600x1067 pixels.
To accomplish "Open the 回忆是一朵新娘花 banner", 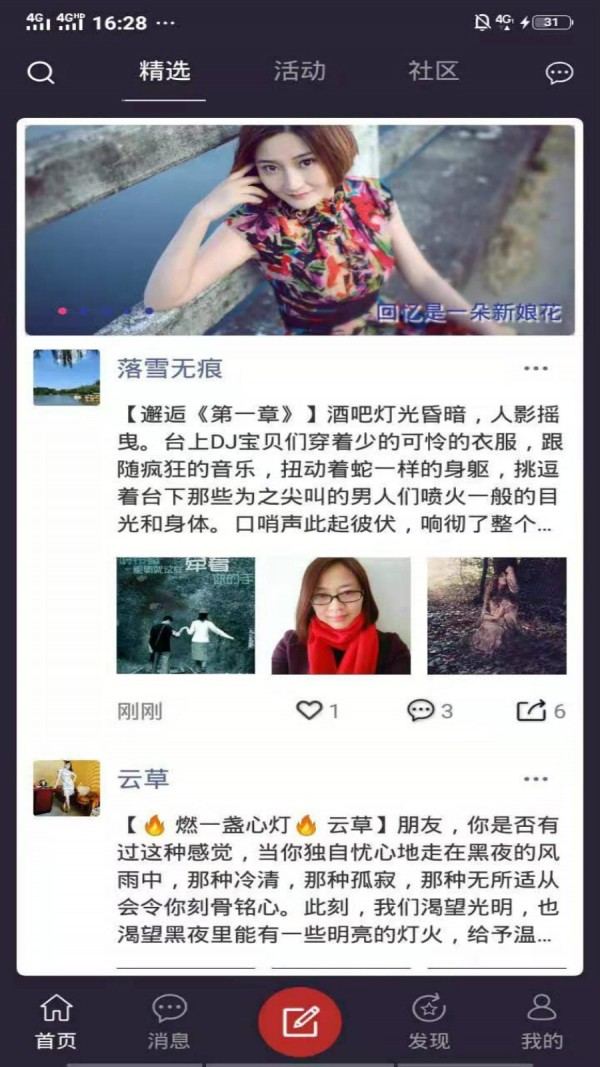I will [x=300, y=230].
